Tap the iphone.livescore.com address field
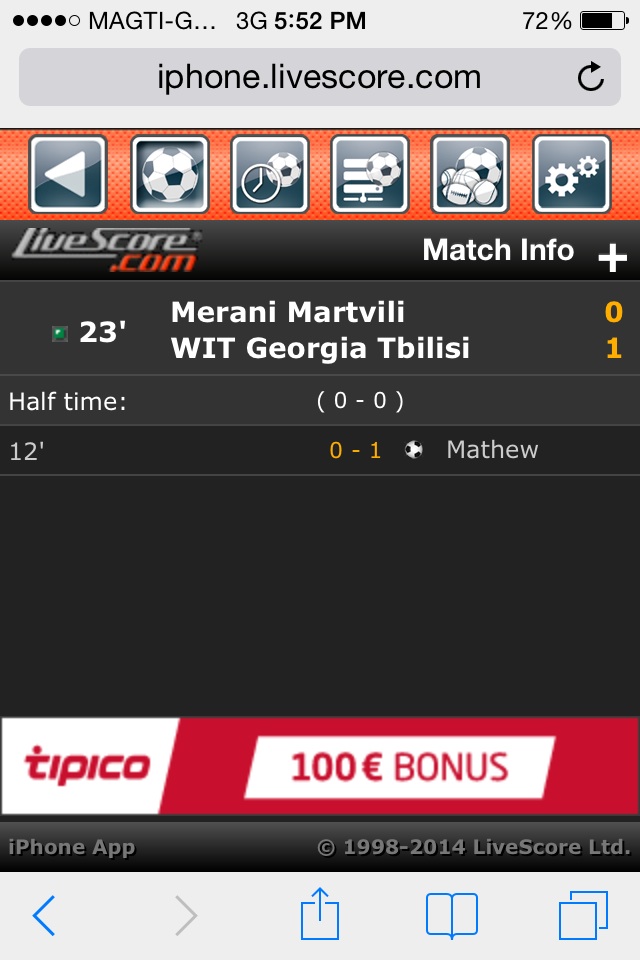The width and height of the screenshot is (640, 960). coord(318,77)
